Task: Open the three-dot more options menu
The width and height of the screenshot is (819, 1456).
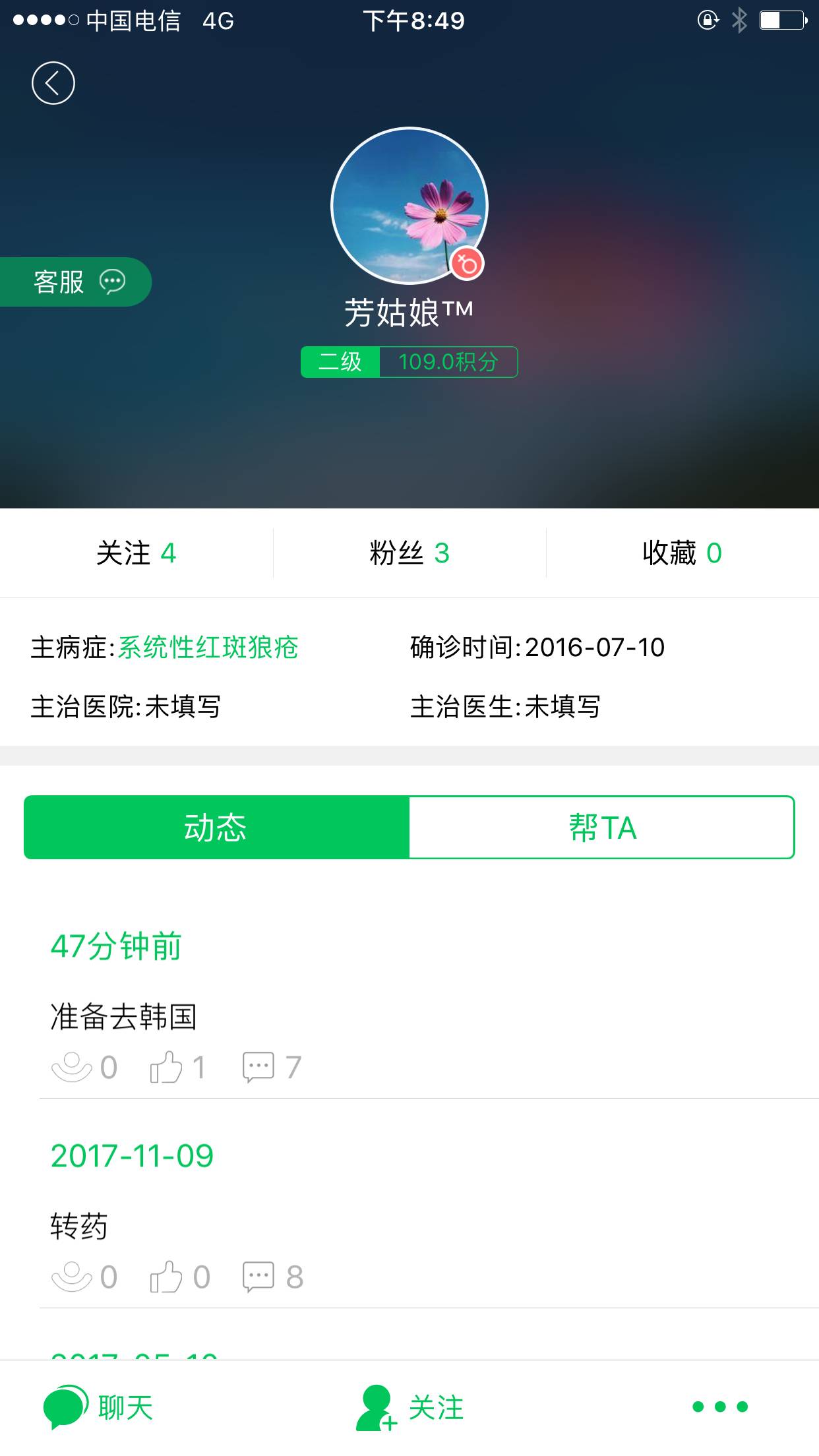Action: point(720,1407)
